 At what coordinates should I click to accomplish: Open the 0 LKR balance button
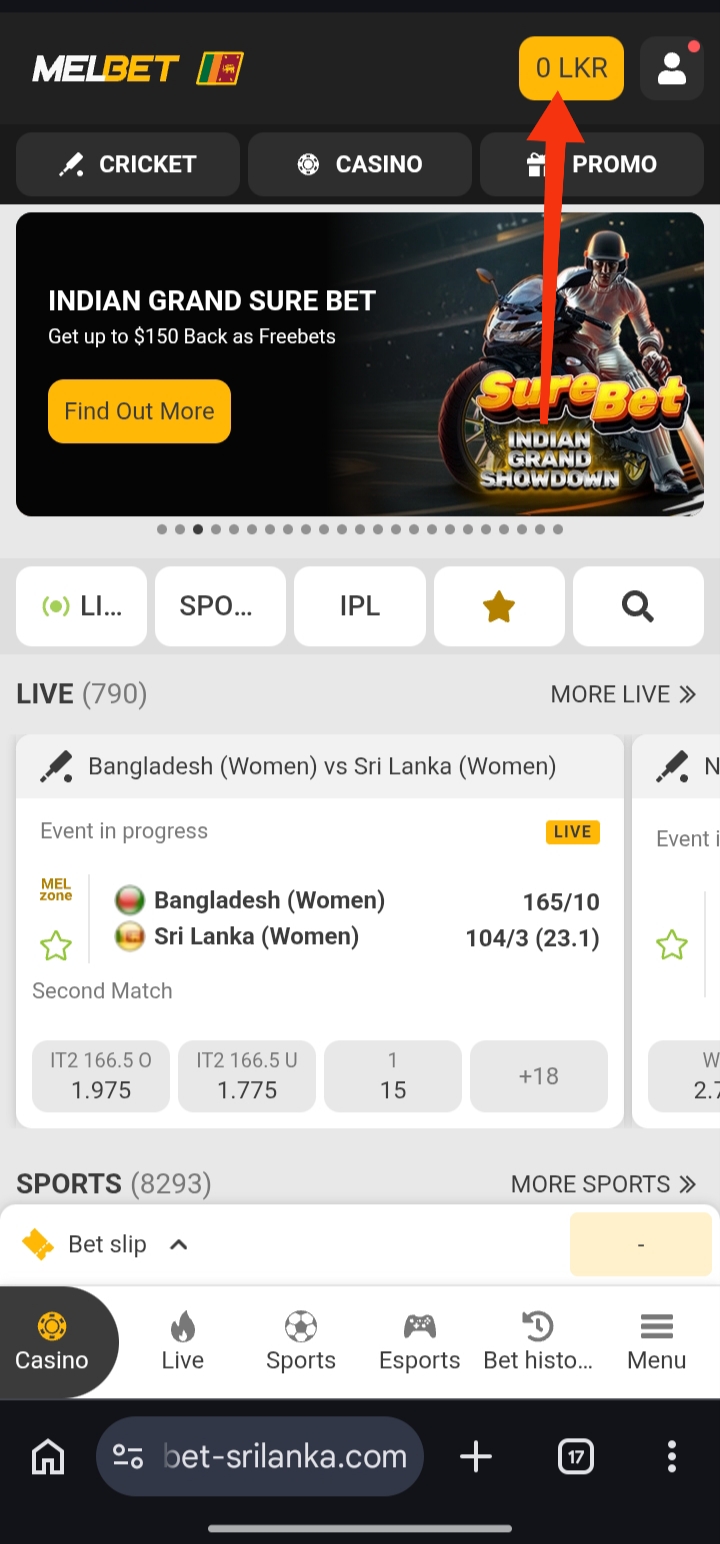(x=571, y=68)
